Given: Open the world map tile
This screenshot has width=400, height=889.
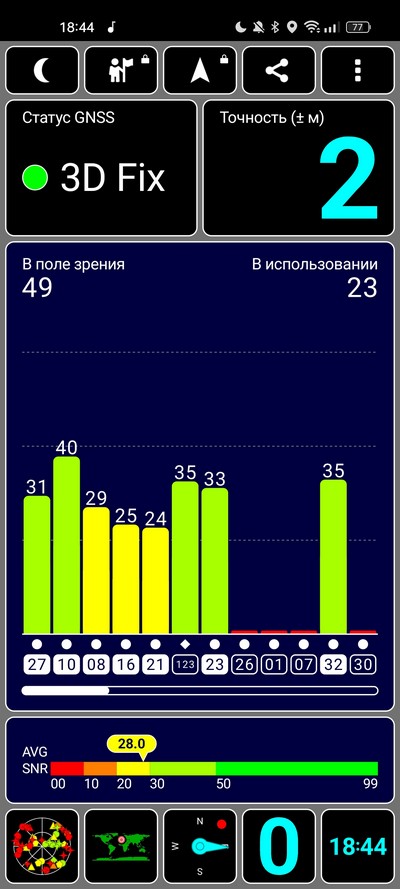Looking at the screenshot, I should coord(121,847).
